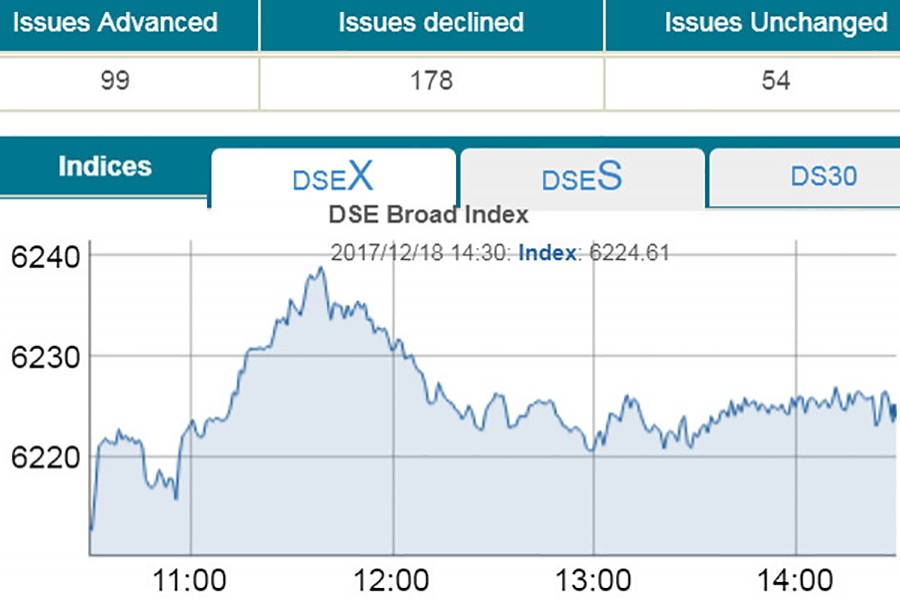Switch to the DSES index tab
The image size is (900, 600).
click(x=582, y=177)
